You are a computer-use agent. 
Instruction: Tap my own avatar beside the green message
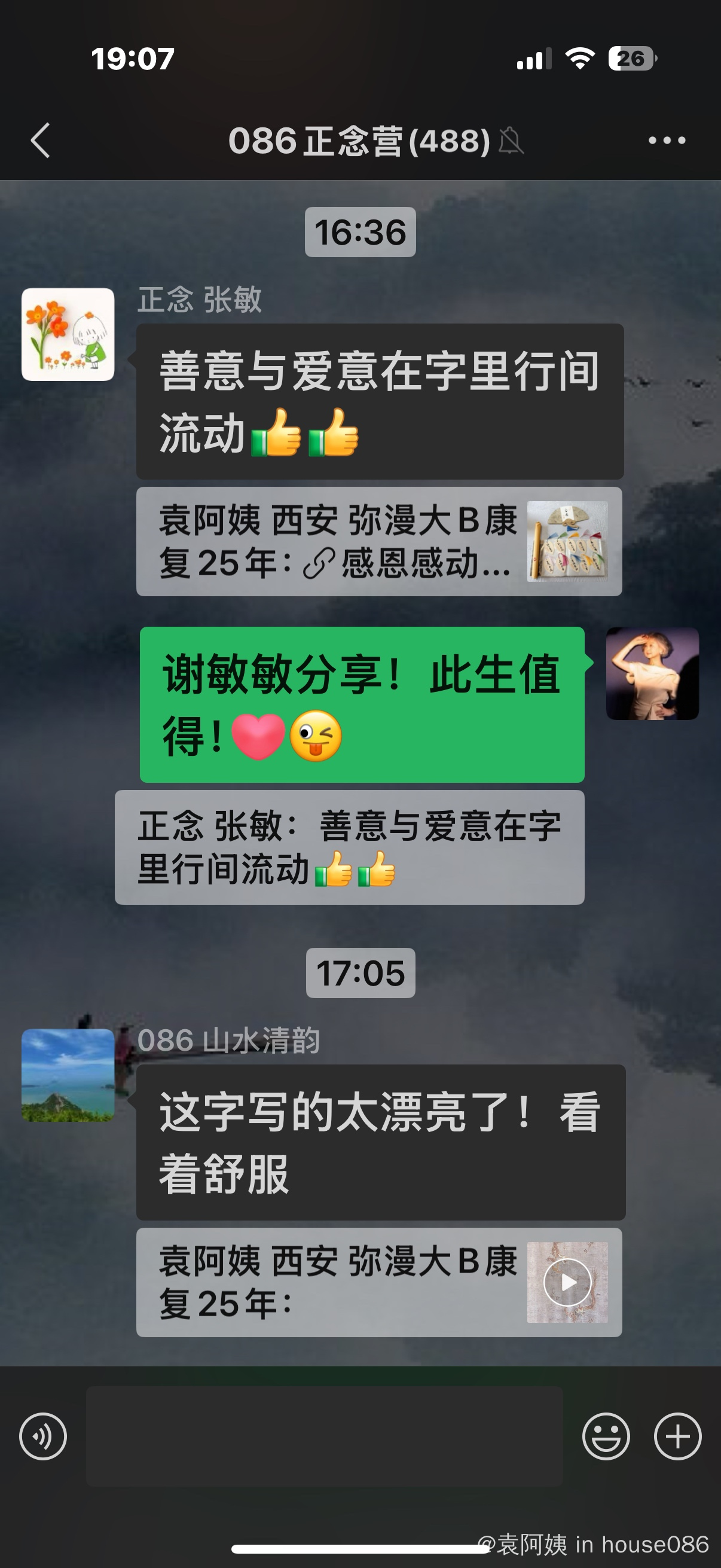[652, 674]
